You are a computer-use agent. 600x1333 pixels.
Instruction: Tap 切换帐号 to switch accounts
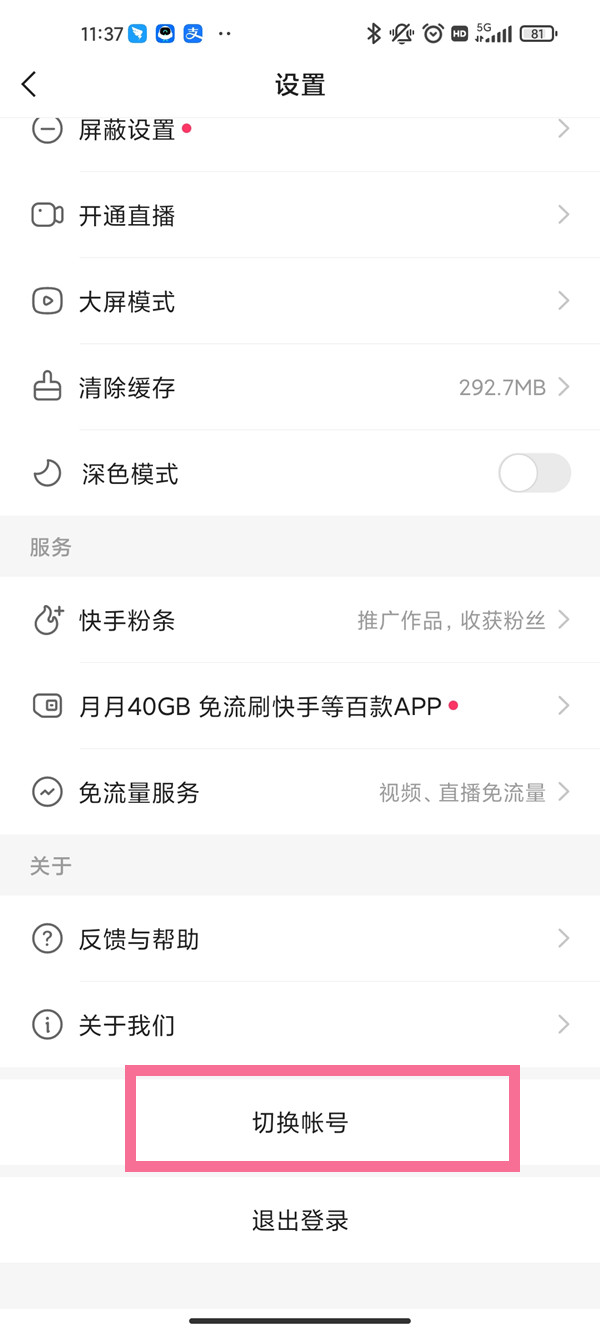pyautogui.click(x=300, y=1123)
